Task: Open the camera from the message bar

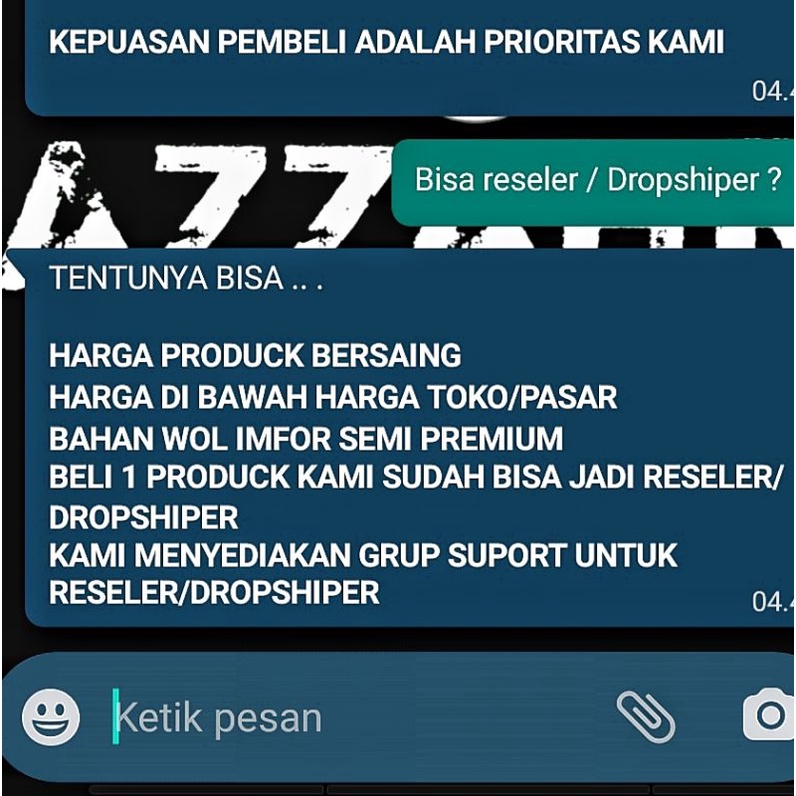Action: tap(769, 716)
